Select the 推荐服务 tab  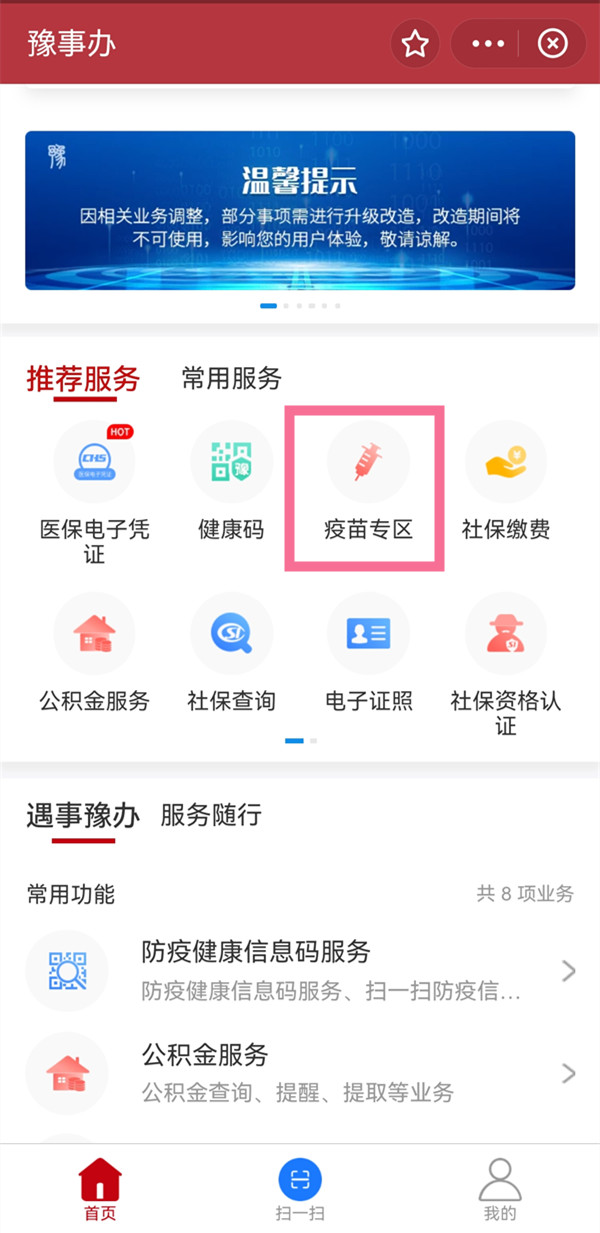coord(83,379)
